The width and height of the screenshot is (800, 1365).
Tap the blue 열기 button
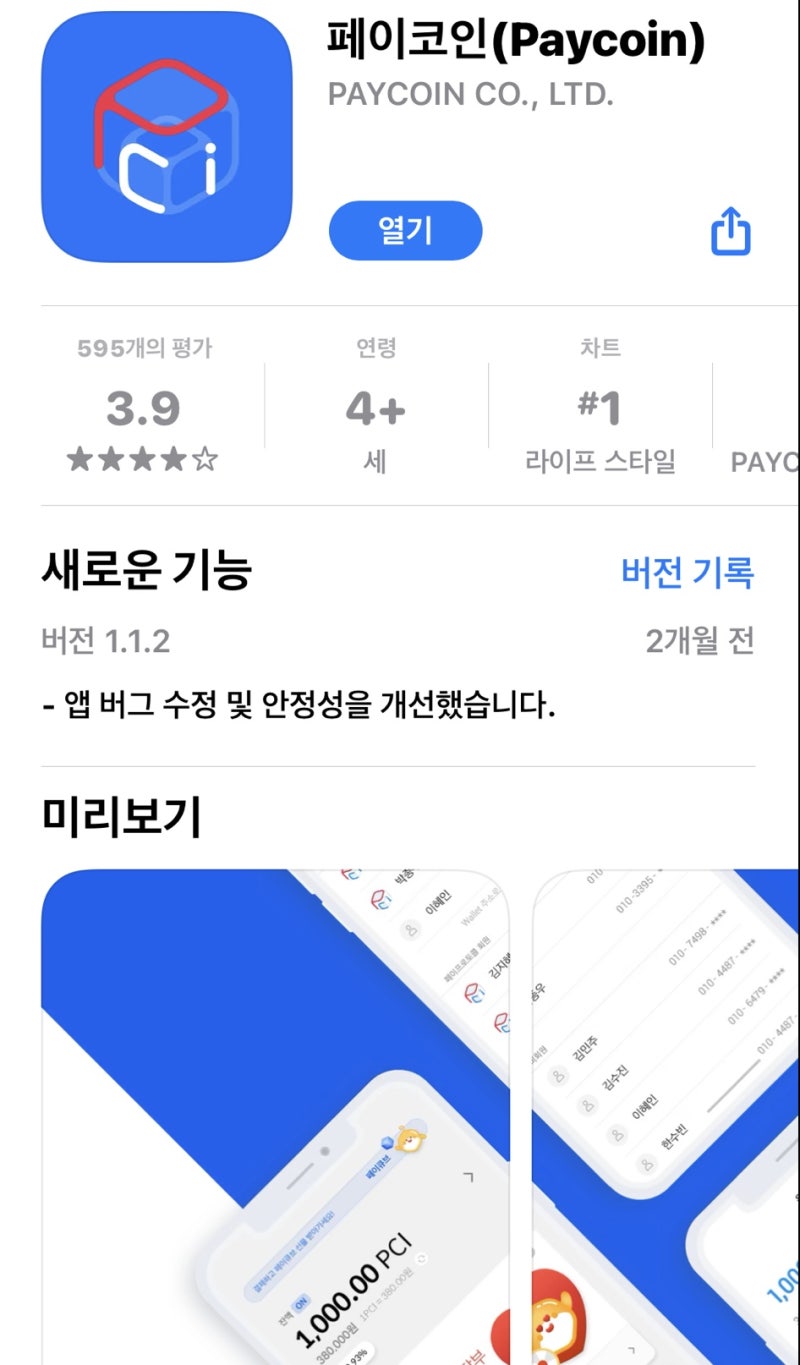click(405, 229)
